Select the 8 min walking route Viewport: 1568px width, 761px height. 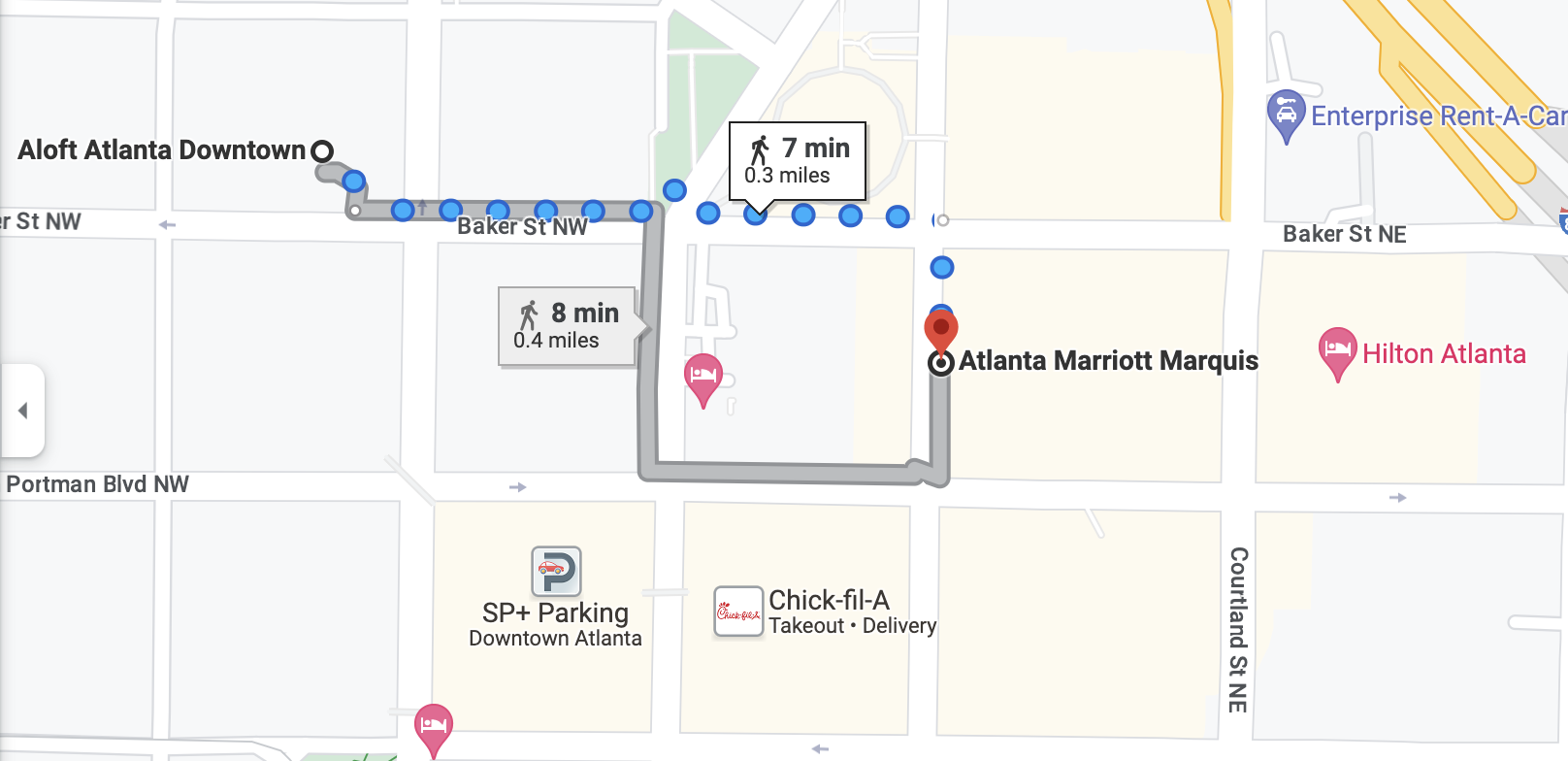pos(567,326)
